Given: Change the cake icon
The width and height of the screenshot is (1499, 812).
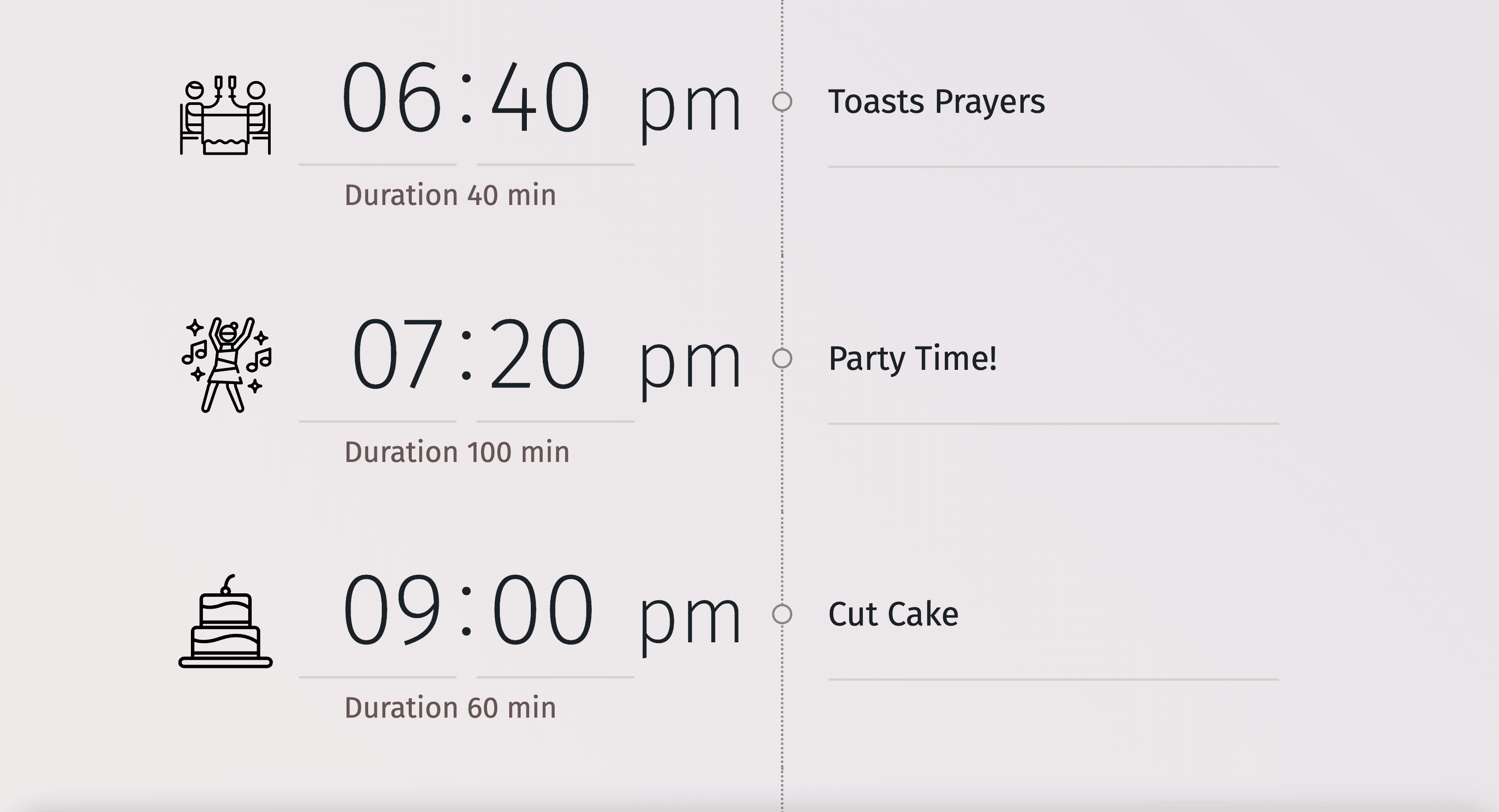Looking at the screenshot, I should [225, 621].
